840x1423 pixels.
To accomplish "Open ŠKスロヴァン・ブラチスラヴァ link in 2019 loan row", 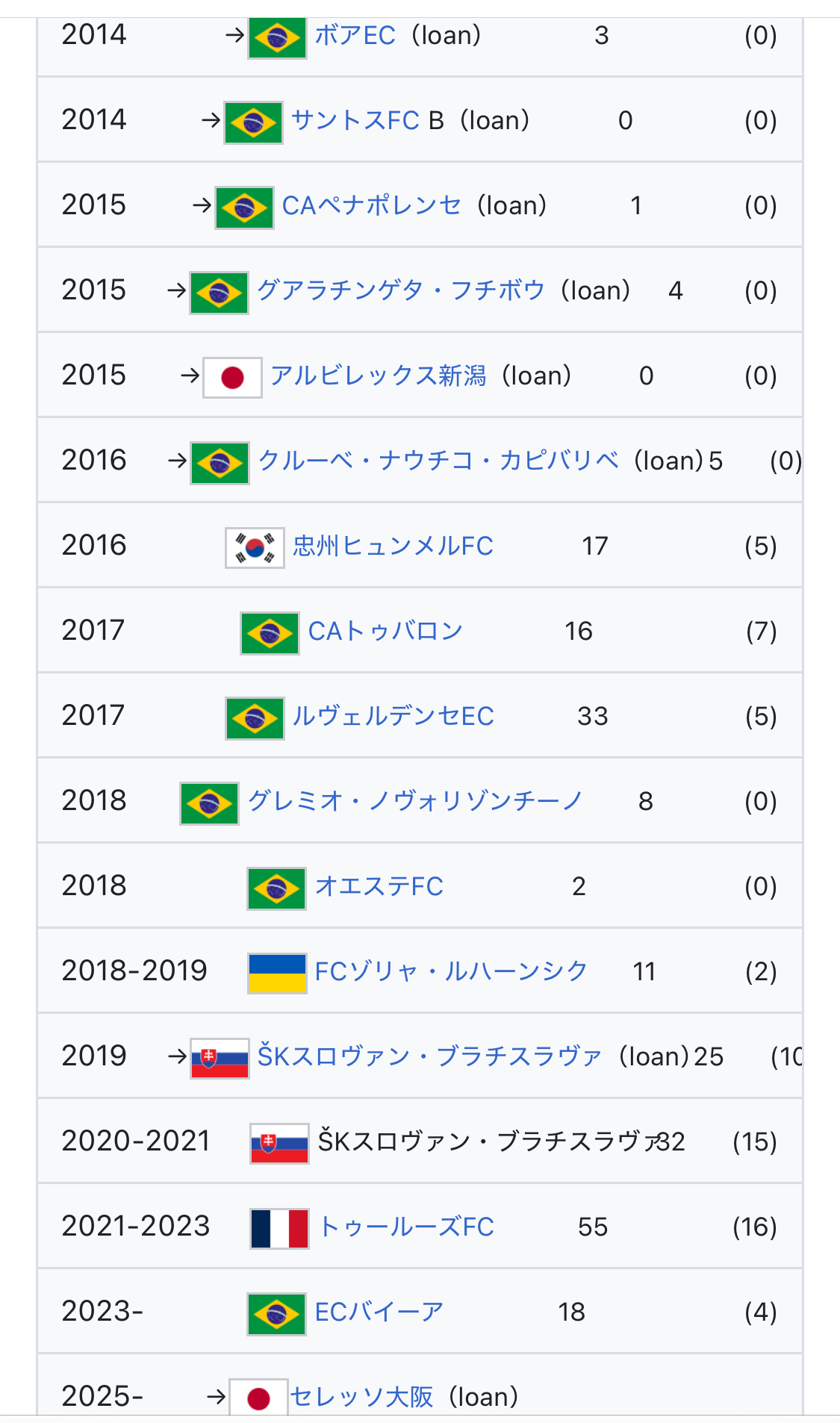I will tap(429, 1056).
